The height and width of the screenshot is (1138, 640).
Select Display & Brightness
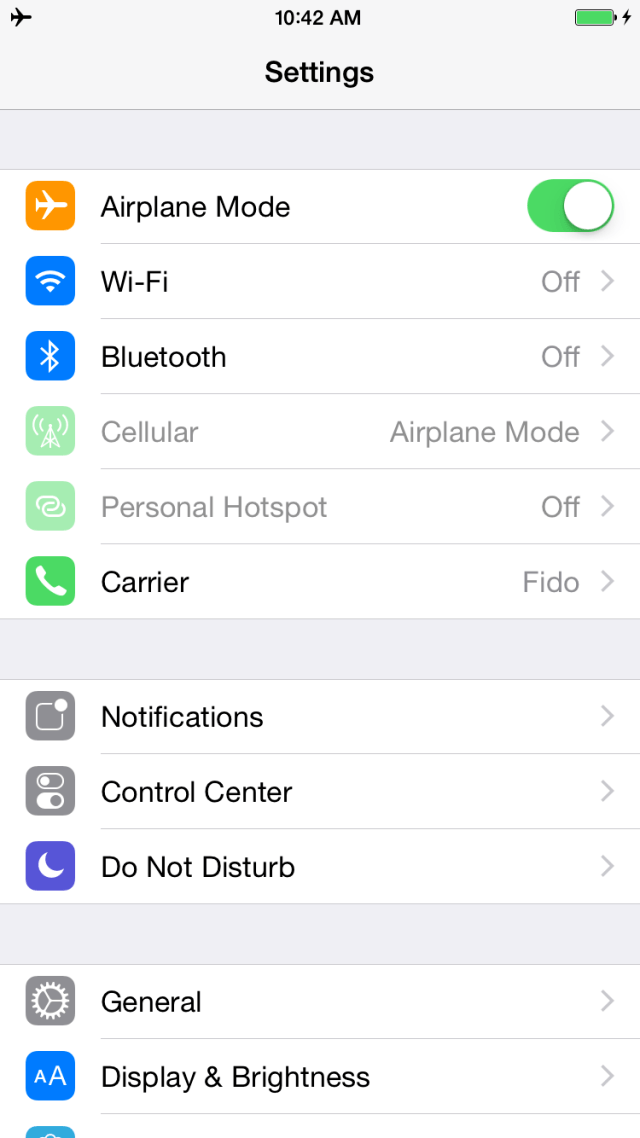coord(320,1077)
